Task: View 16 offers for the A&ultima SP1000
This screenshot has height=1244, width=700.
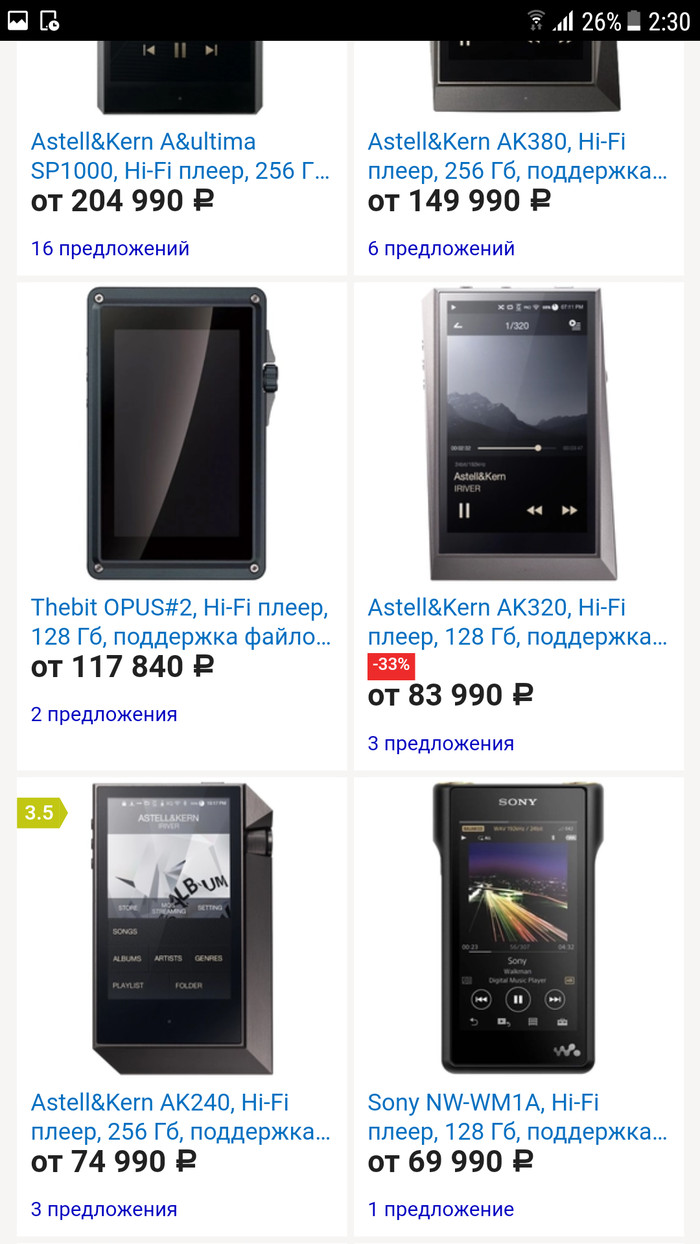Action: (x=110, y=248)
